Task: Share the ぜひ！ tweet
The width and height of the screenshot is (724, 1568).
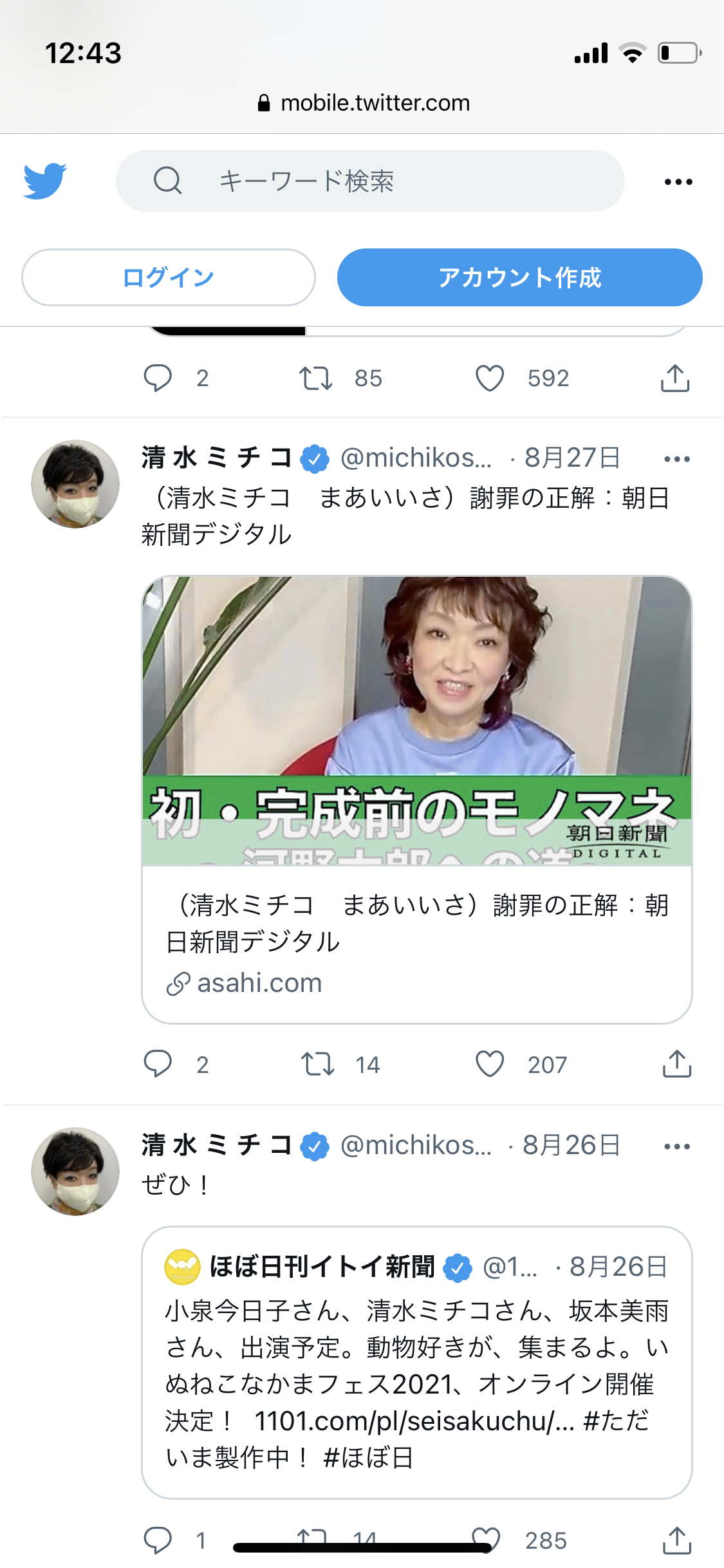Action: pos(676,1538)
